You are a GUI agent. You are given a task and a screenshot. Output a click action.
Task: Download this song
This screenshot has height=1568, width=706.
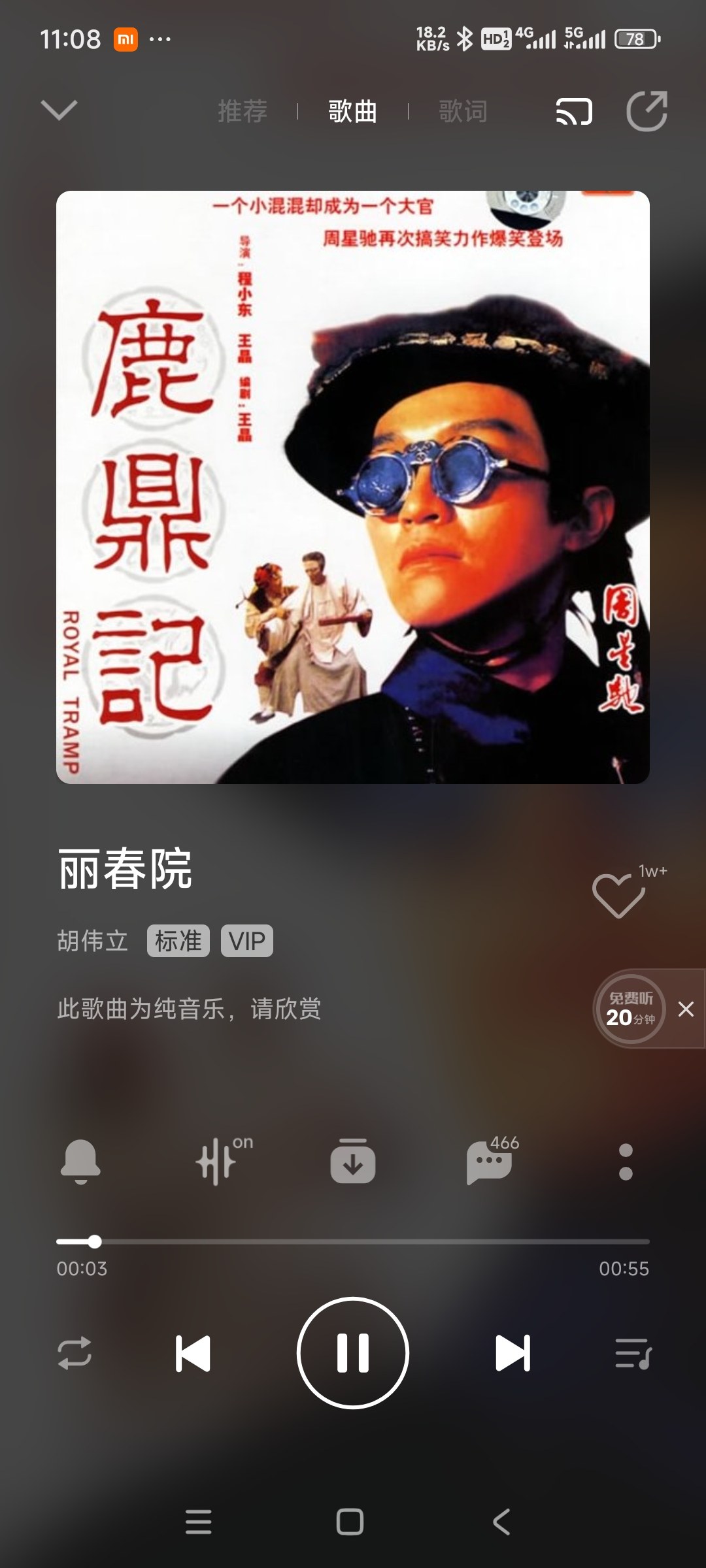pyautogui.click(x=353, y=1162)
